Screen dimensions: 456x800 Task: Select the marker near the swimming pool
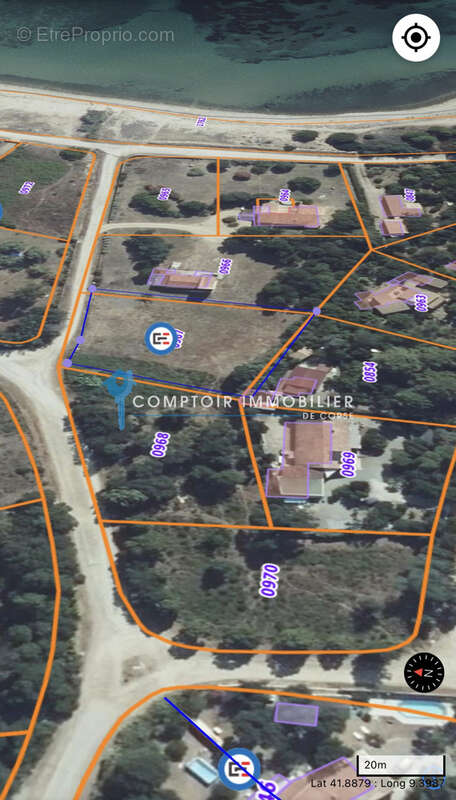coord(239,769)
